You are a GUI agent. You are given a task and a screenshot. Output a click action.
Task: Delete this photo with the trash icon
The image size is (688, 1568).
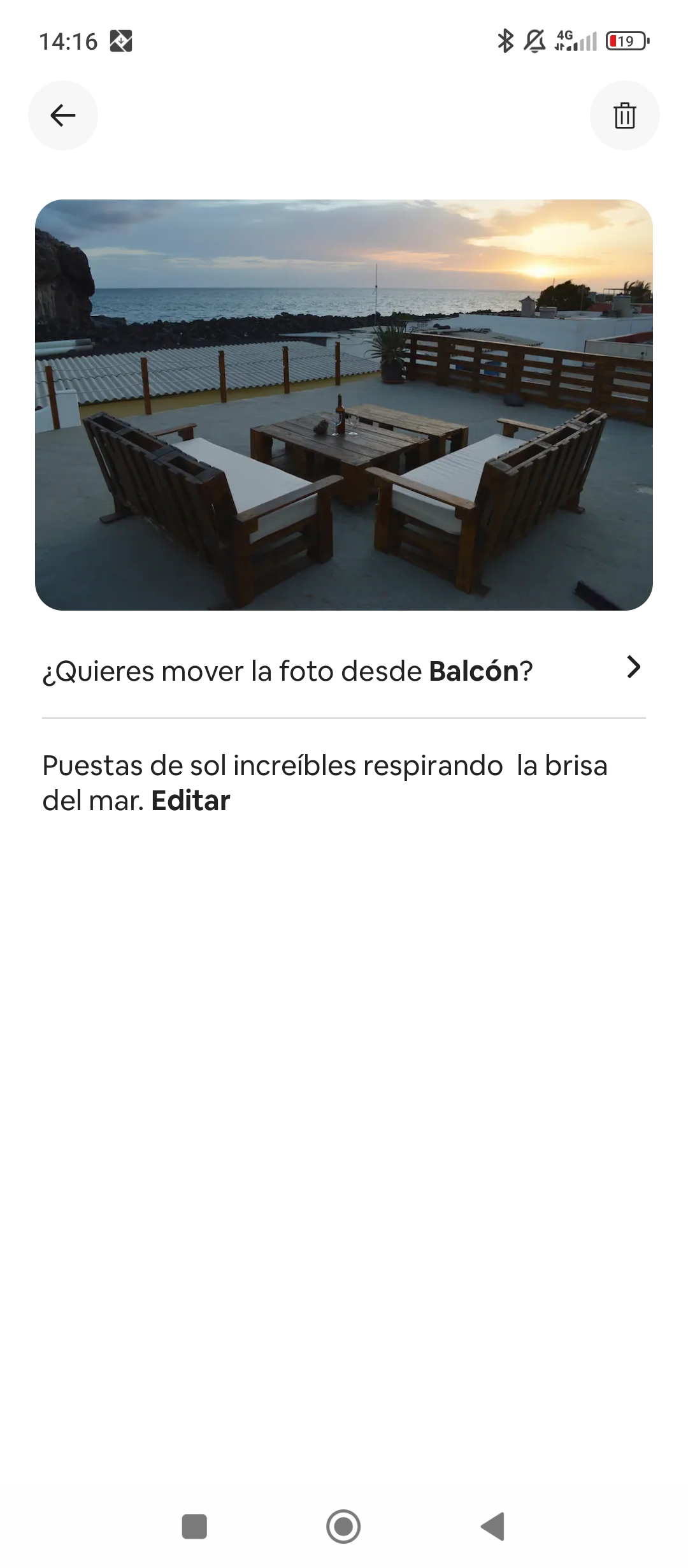point(624,115)
